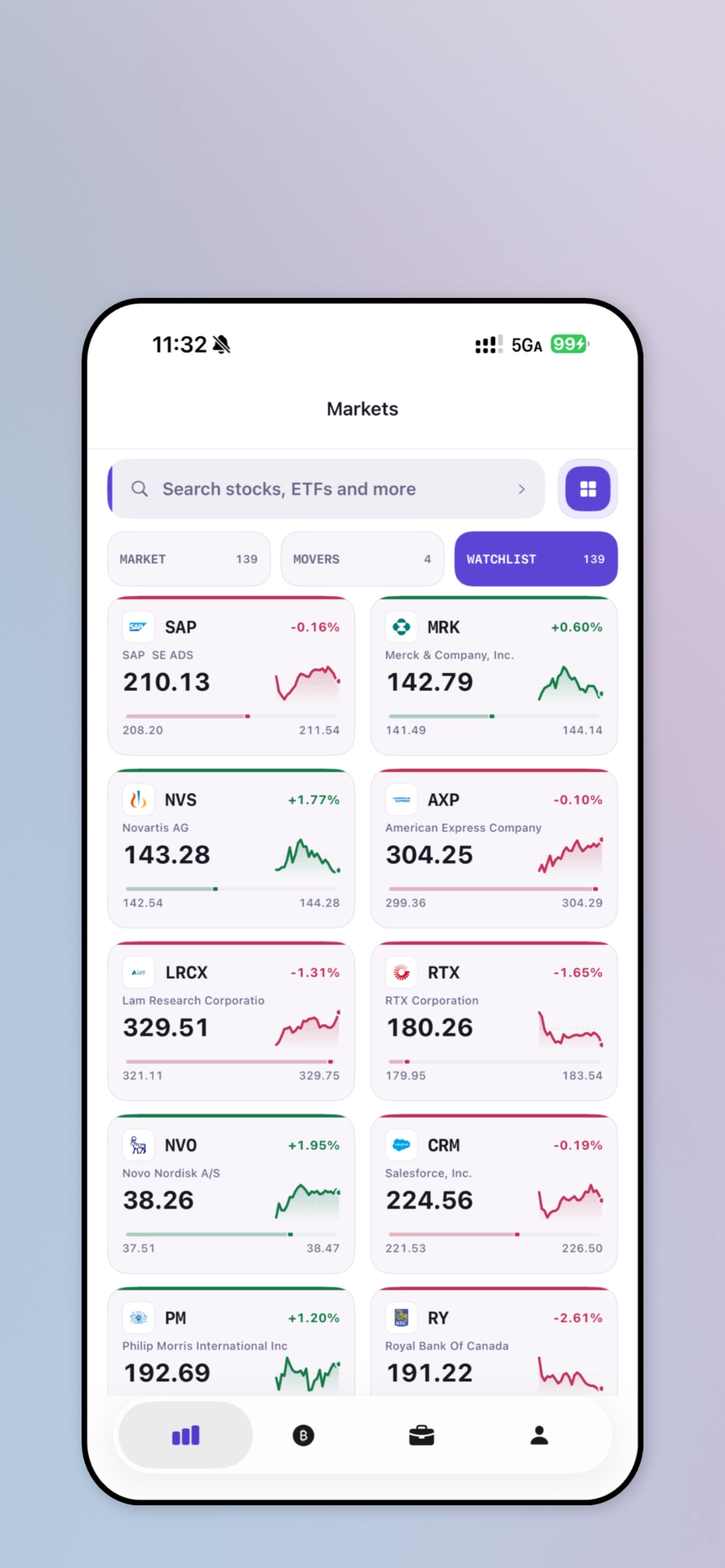The width and height of the screenshot is (725, 1568).
Task: Toggle the grid layout view button
Action: [587, 489]
